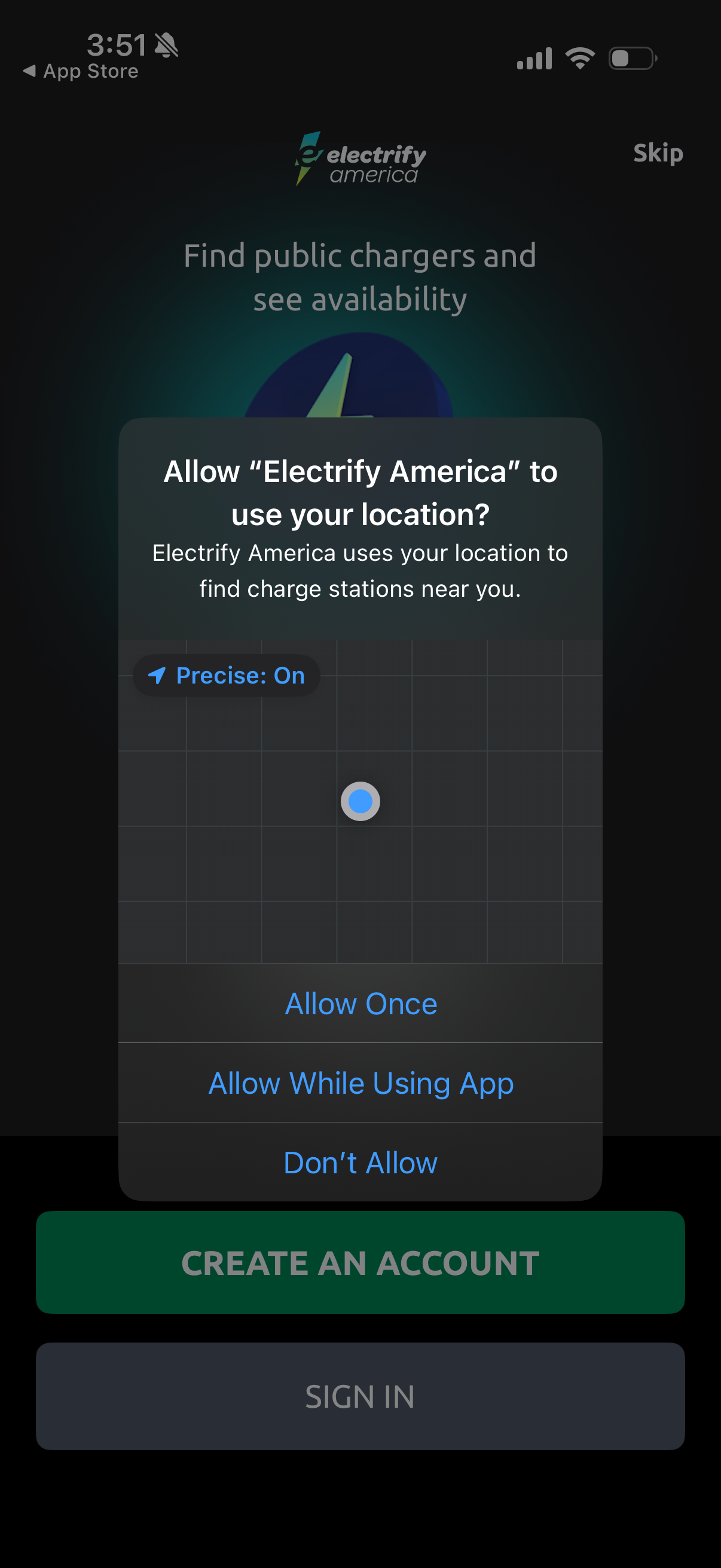Tap the back arrow next to App Store
This screenshot has height=1568, width=721.
click(x=29, y=71)
